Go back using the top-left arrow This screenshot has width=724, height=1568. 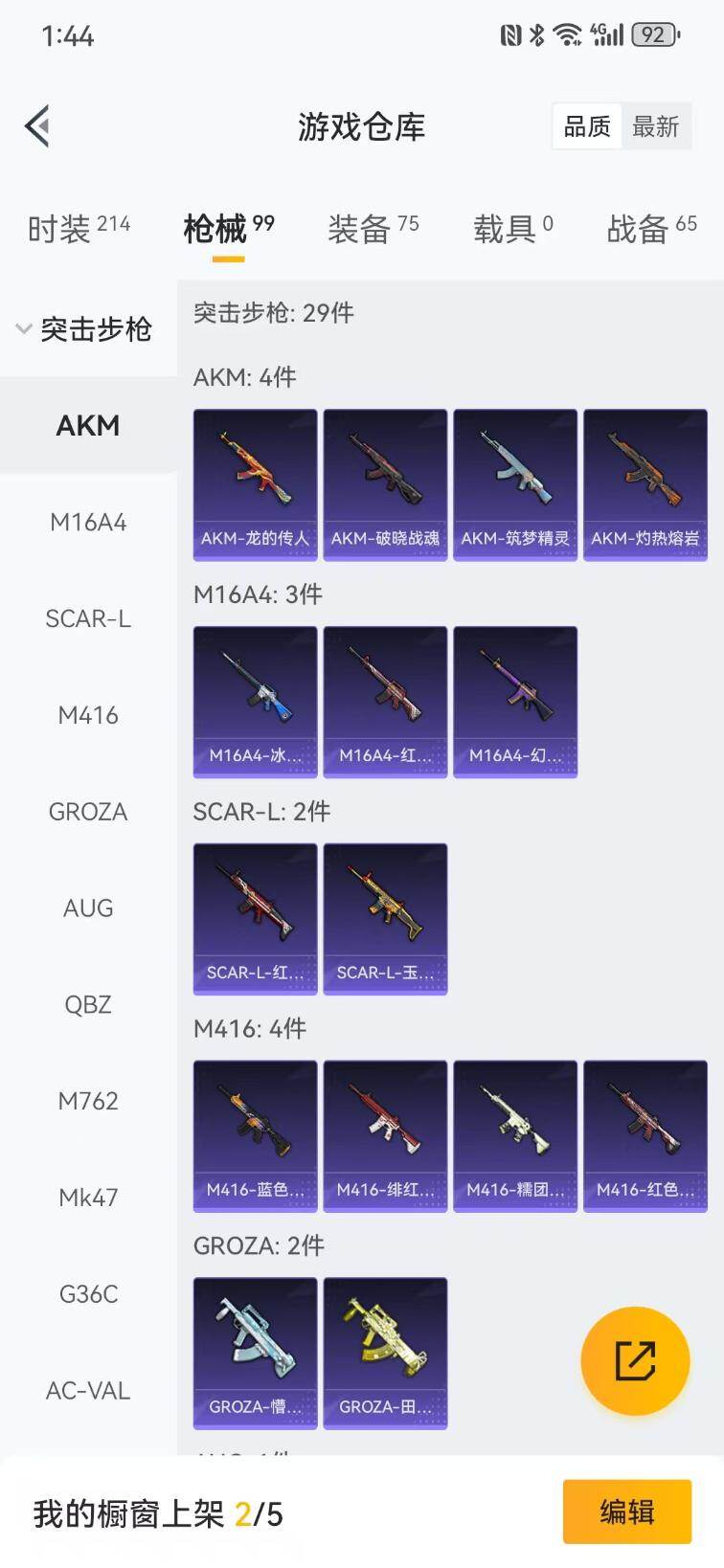[37, 126]
